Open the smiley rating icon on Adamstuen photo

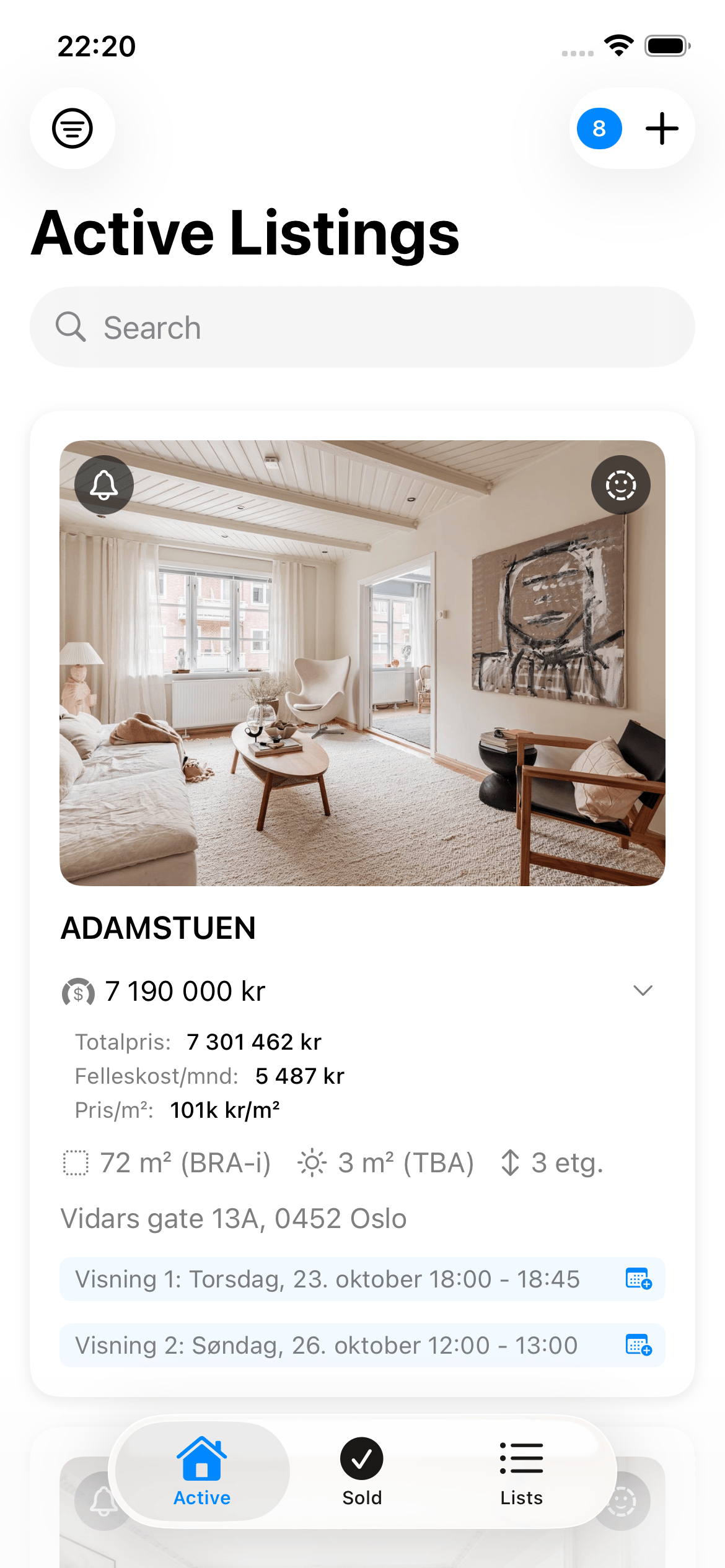point(620,485)
